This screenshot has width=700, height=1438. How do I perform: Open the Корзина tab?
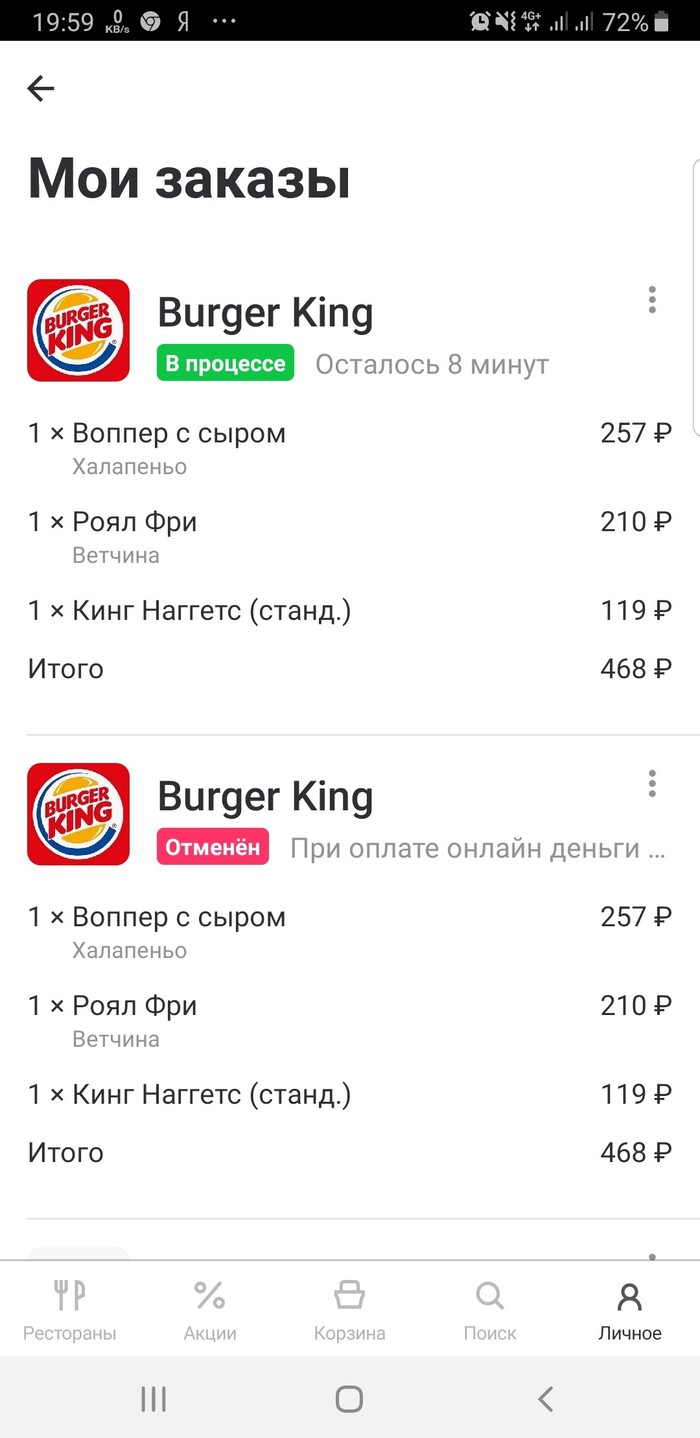click(x=349, y=1309)
